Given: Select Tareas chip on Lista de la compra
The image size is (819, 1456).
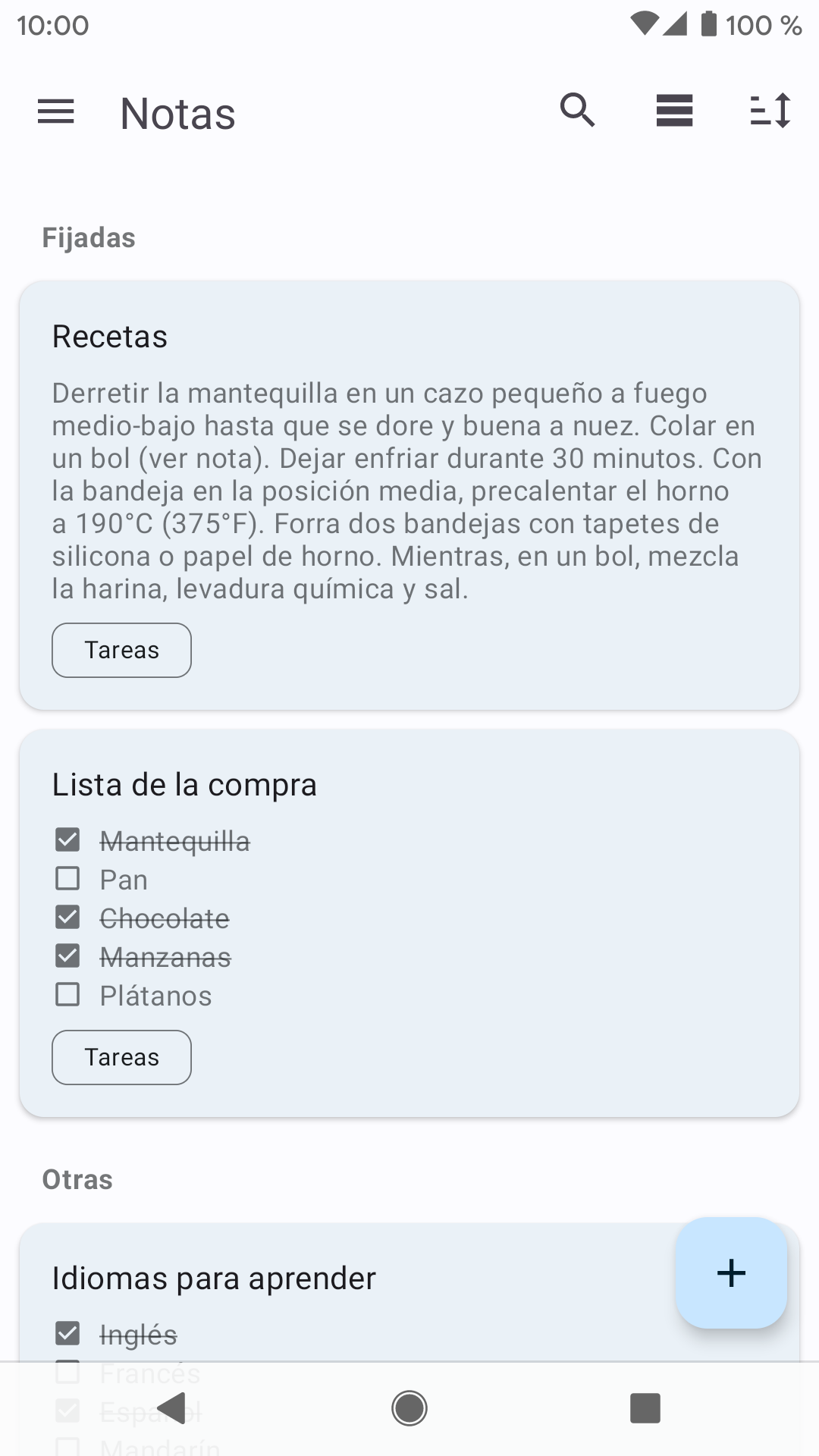Looking at the screenshot, I should click(x=121, y=1057).
